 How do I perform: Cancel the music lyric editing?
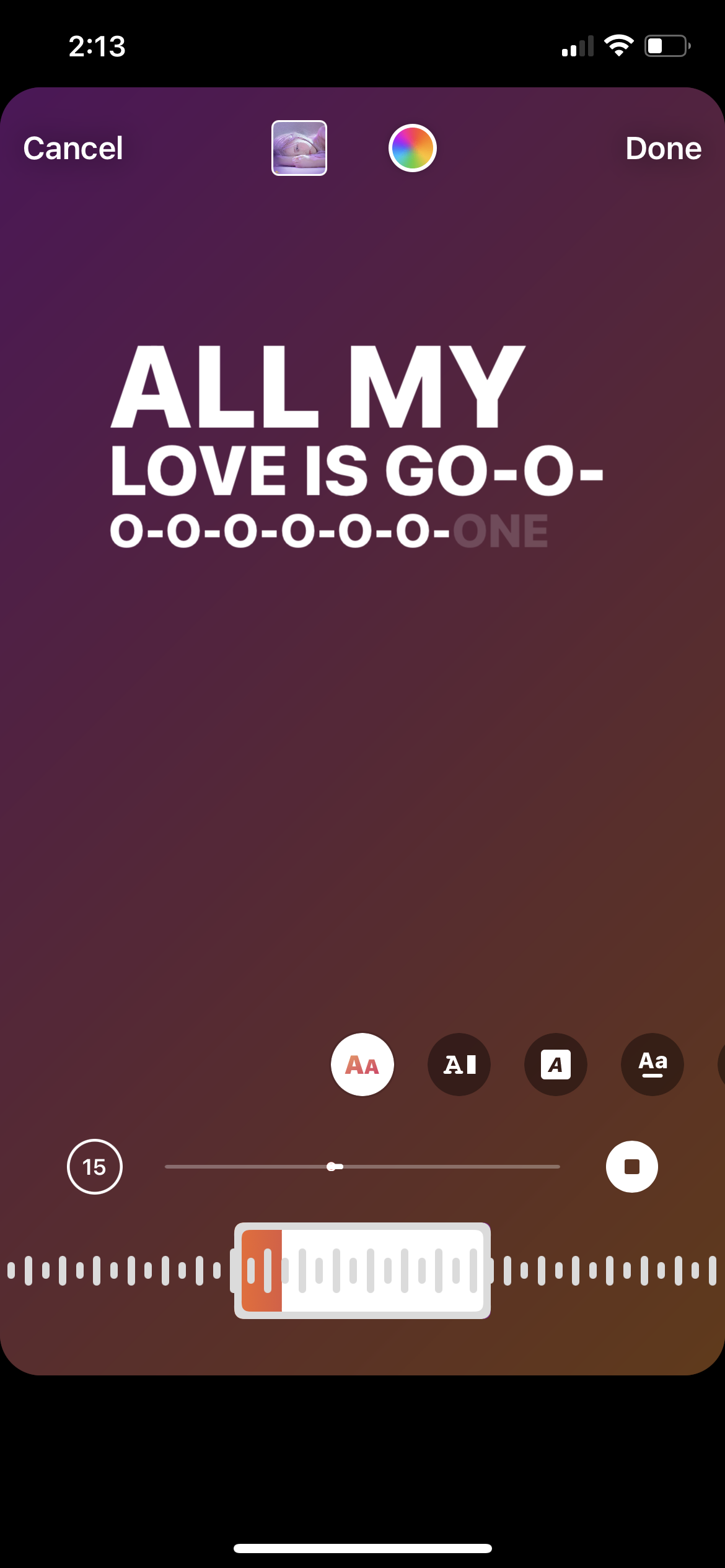(x=73, y=149)
